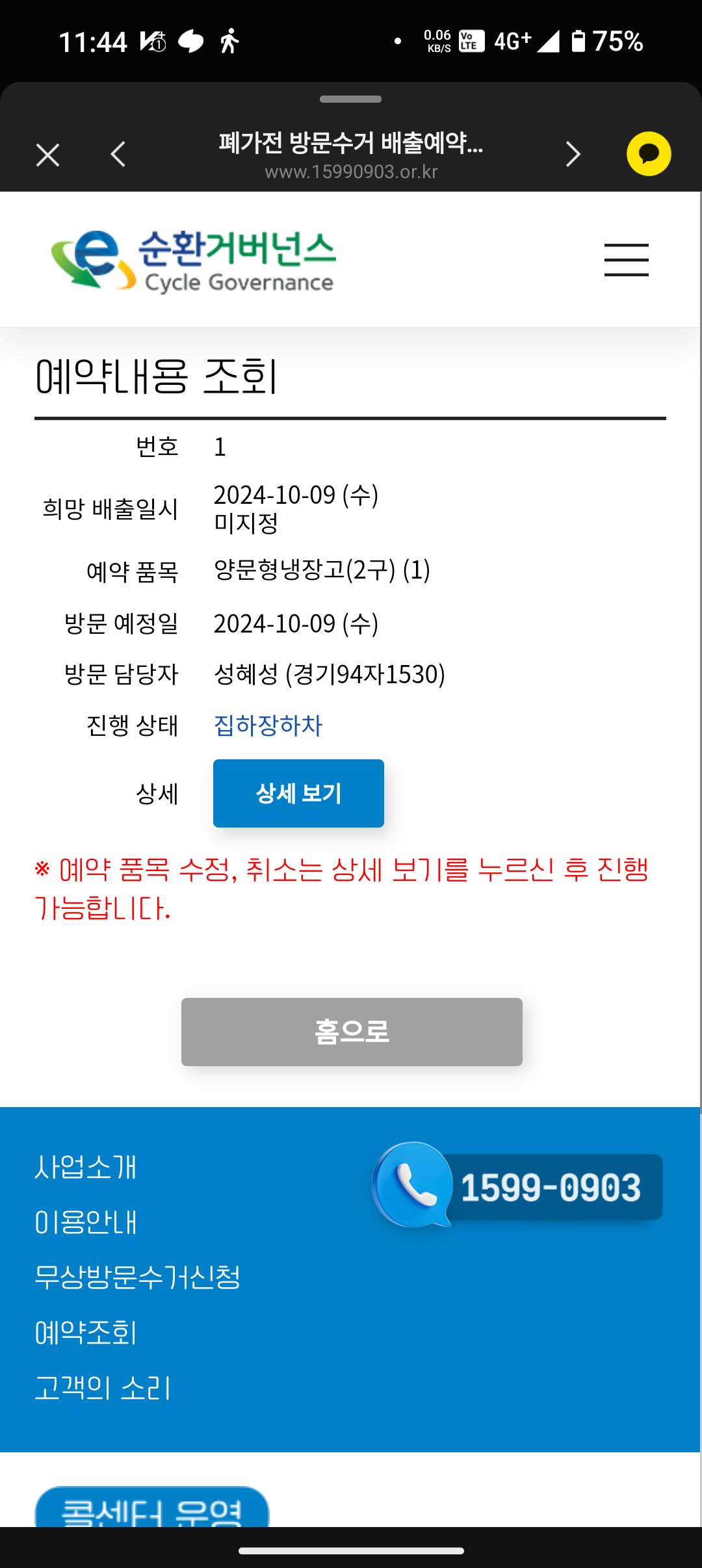Open the yellow KakaoTalk chat icon
702x1568 pixels.
click(x=648, y=154)
